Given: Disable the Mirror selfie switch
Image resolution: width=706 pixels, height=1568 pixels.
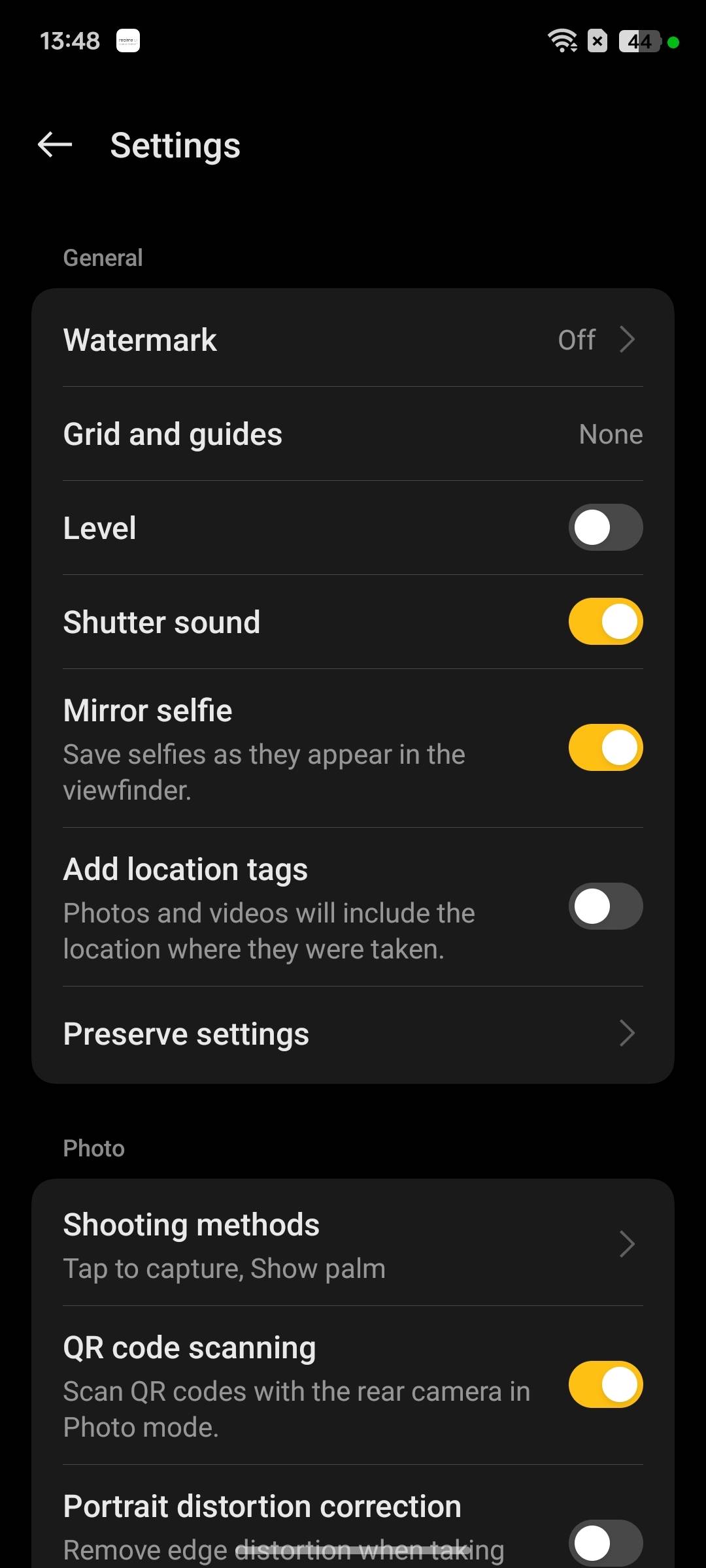Looking at the screenshot, I should [605, 747].
